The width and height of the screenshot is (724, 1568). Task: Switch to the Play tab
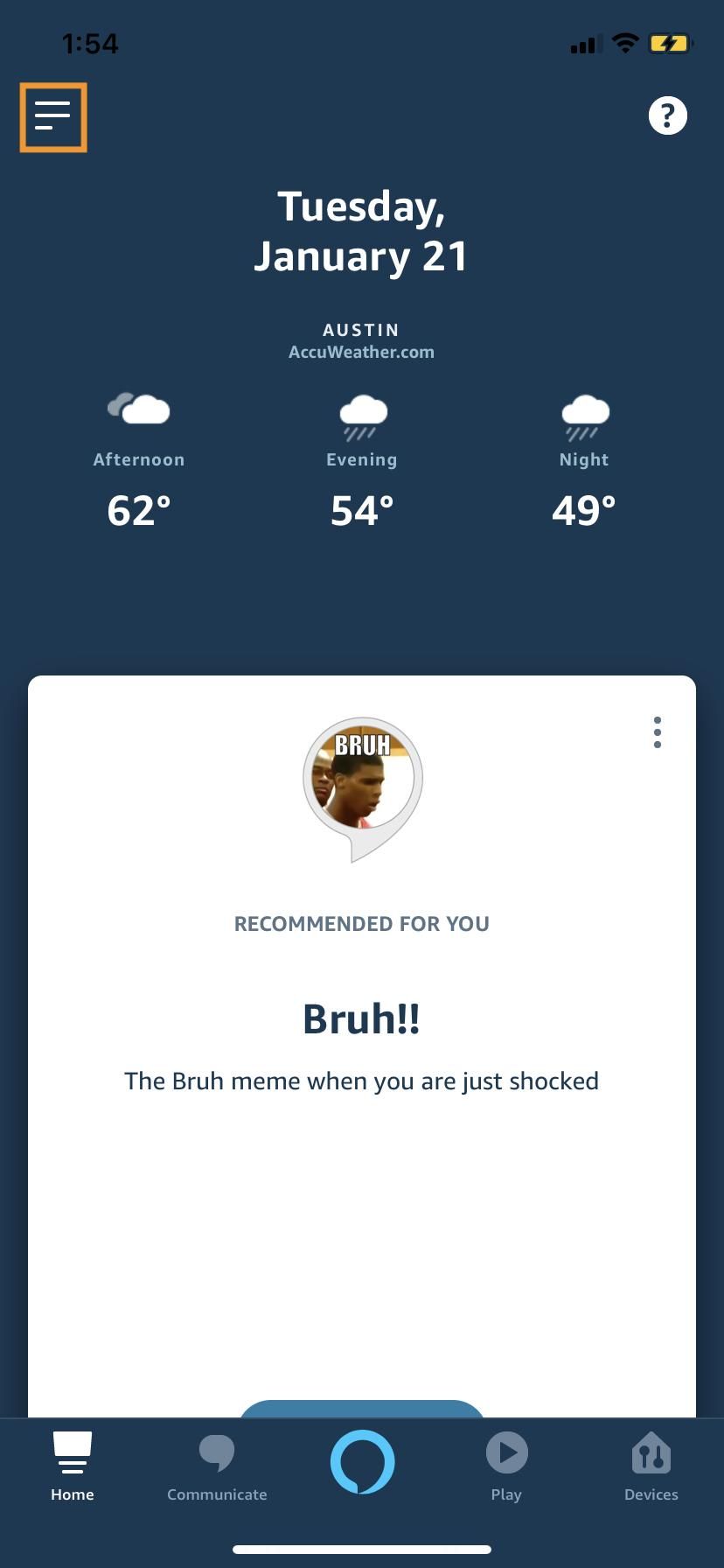coord(506,1469)
